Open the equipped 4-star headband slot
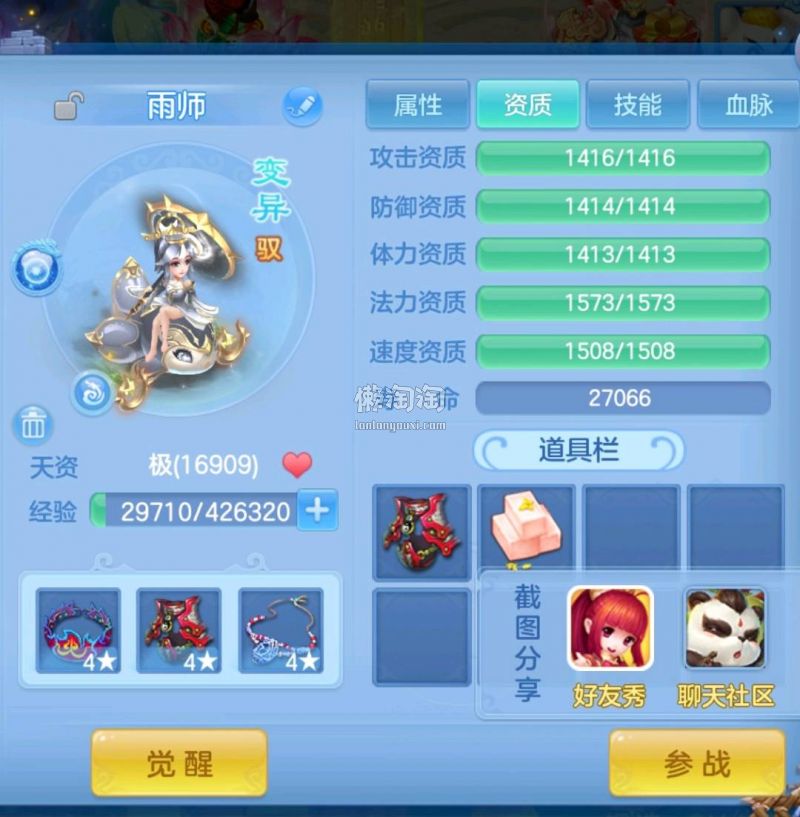The image size is (800, 817). (x=78, y=630)
